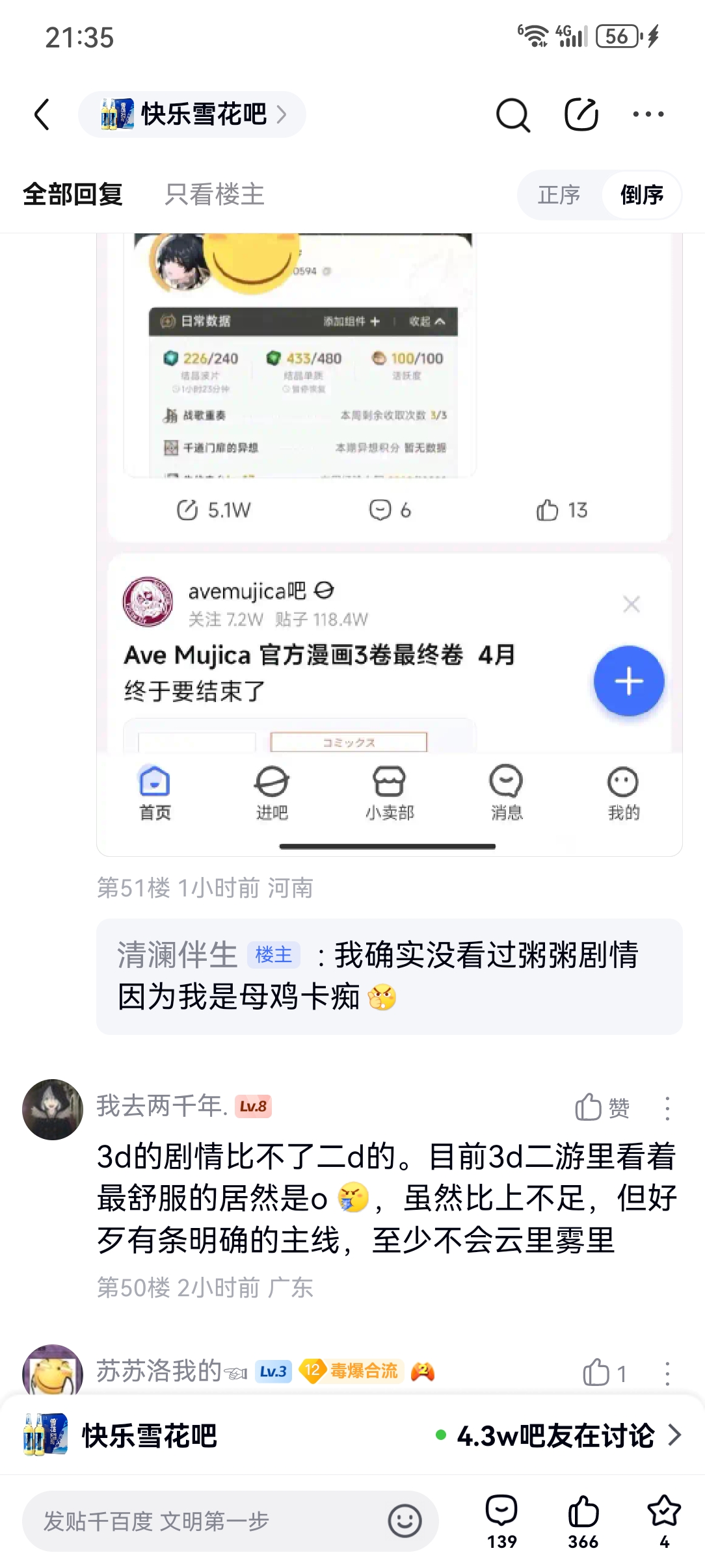The height and width of the screenshot is (1568, 705).
Task: Search within this post
Action: tap(512, 115)
